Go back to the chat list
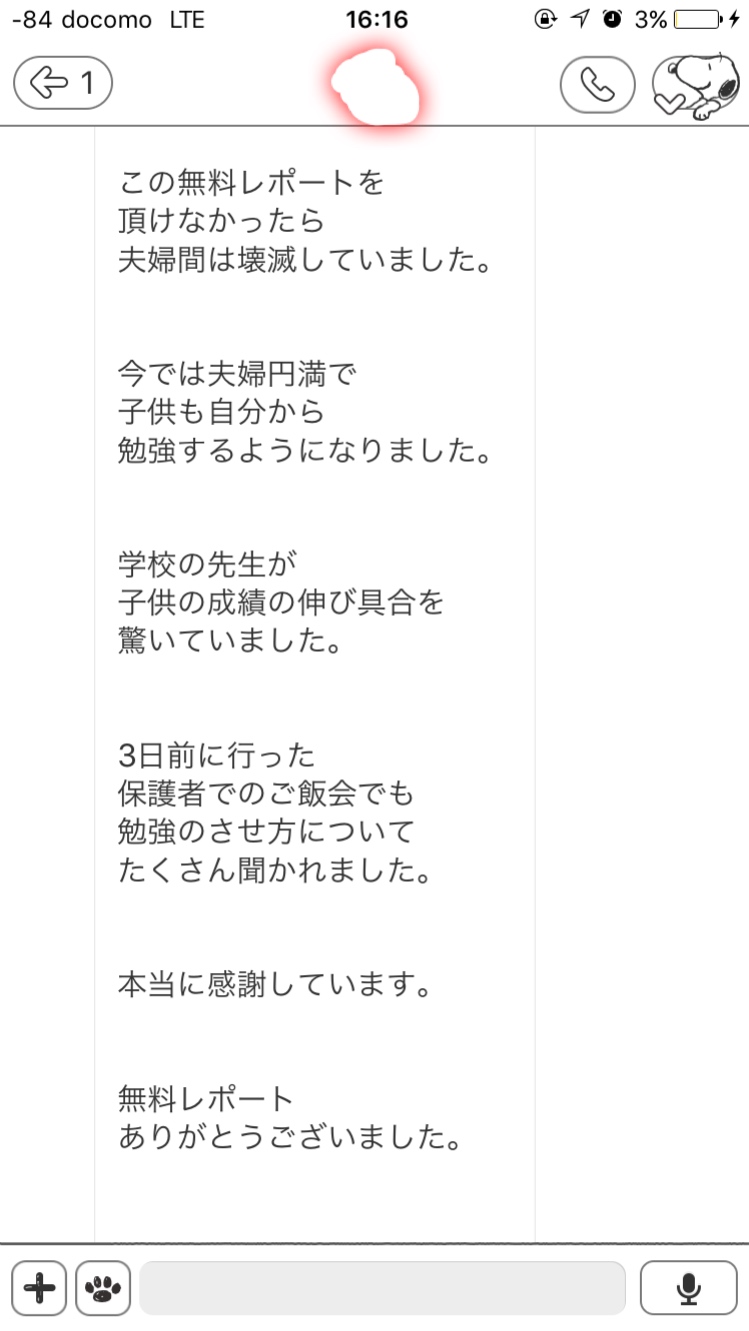The image size is (749, 1331). point(62,84)
